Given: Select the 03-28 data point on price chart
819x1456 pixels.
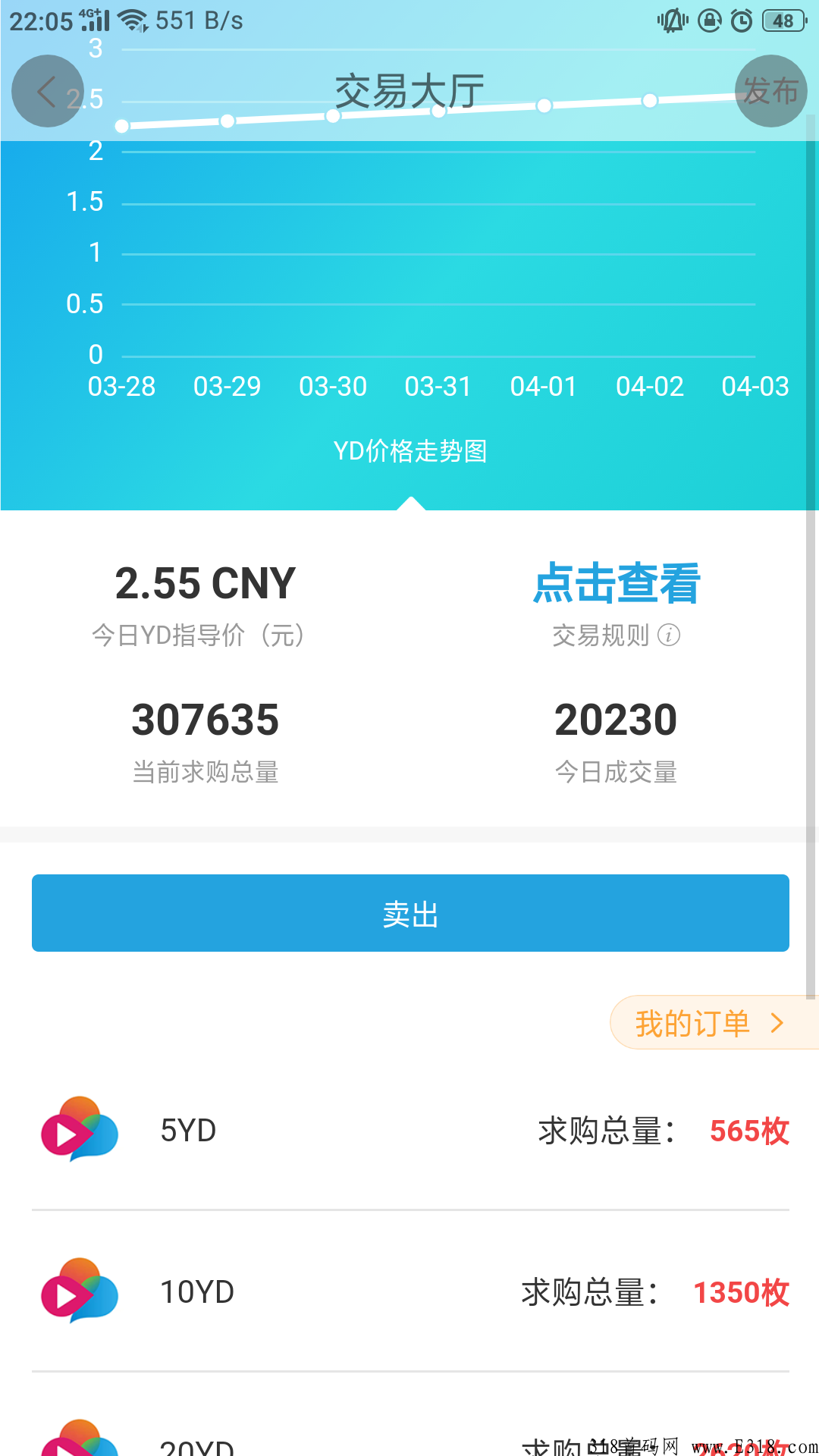Looking at the screenshot, I should (121, 127).
